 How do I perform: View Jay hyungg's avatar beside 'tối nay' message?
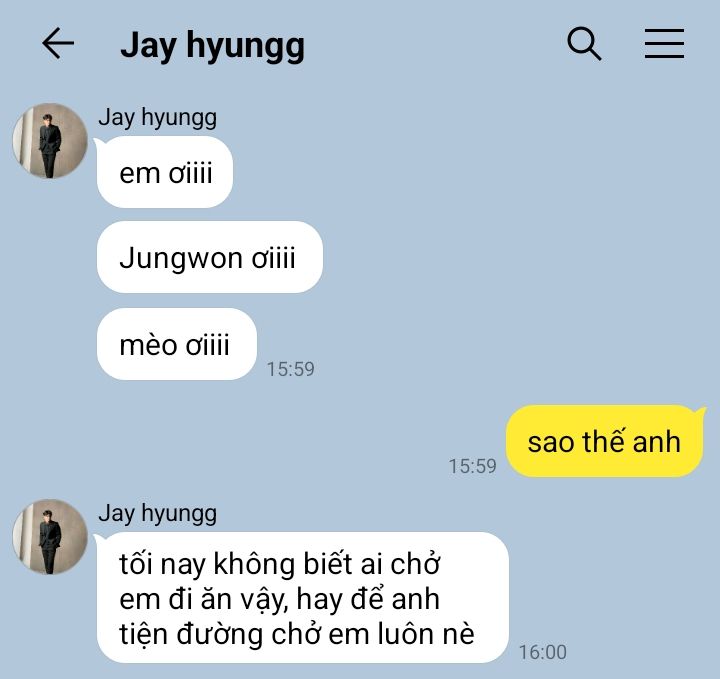coord(50,537)
